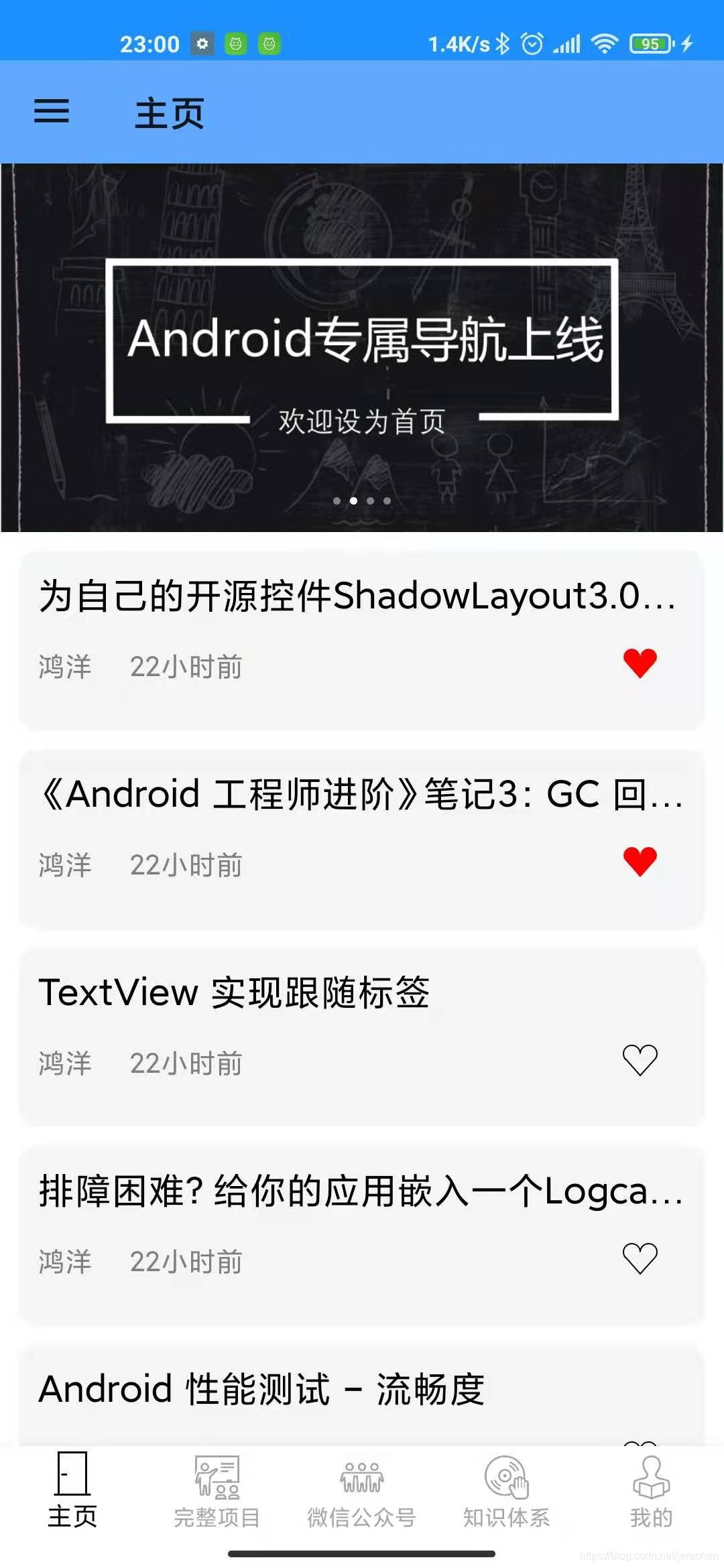Switch to the 微信公众号 tab
This screenshot has height=1568, width=724.
coord(362,1491)
